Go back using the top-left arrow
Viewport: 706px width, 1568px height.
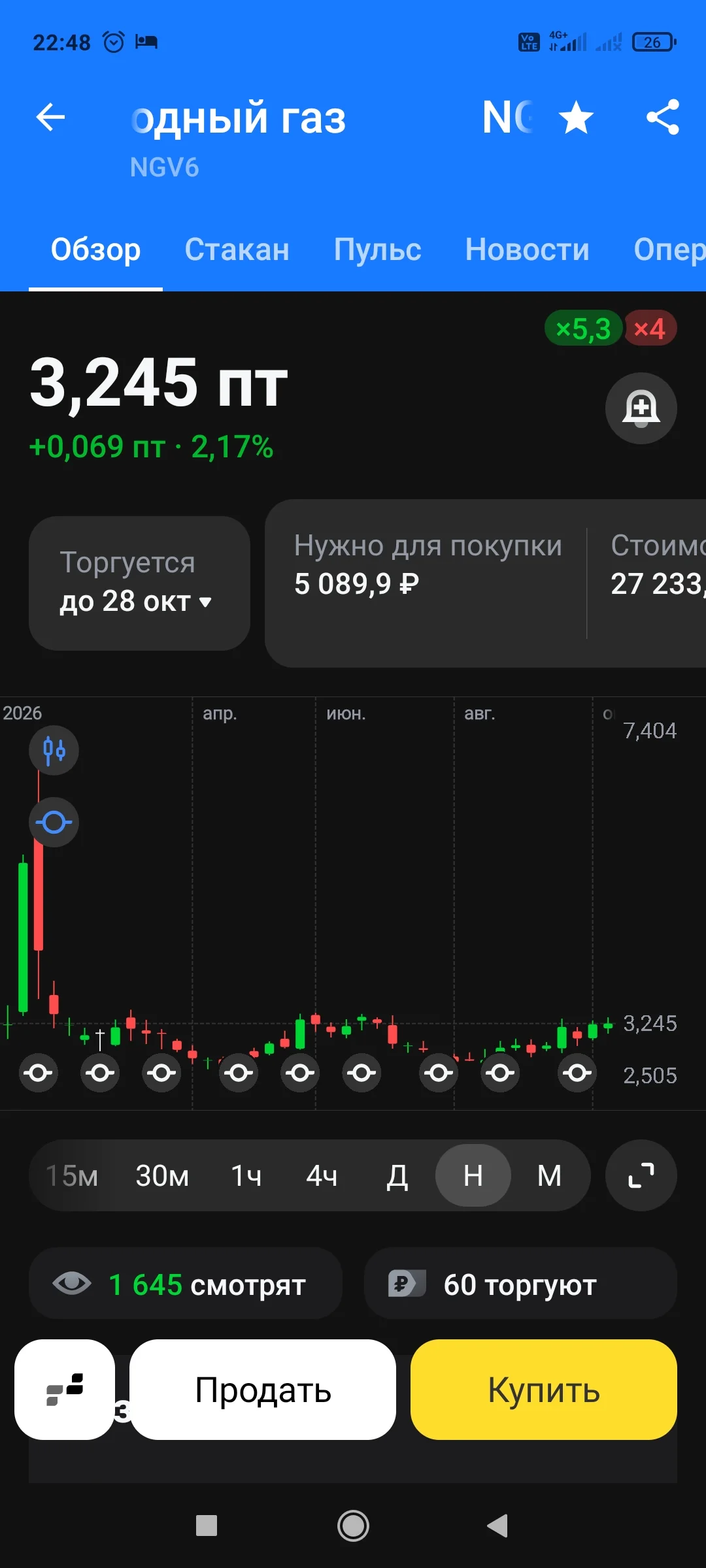point(50,118)
